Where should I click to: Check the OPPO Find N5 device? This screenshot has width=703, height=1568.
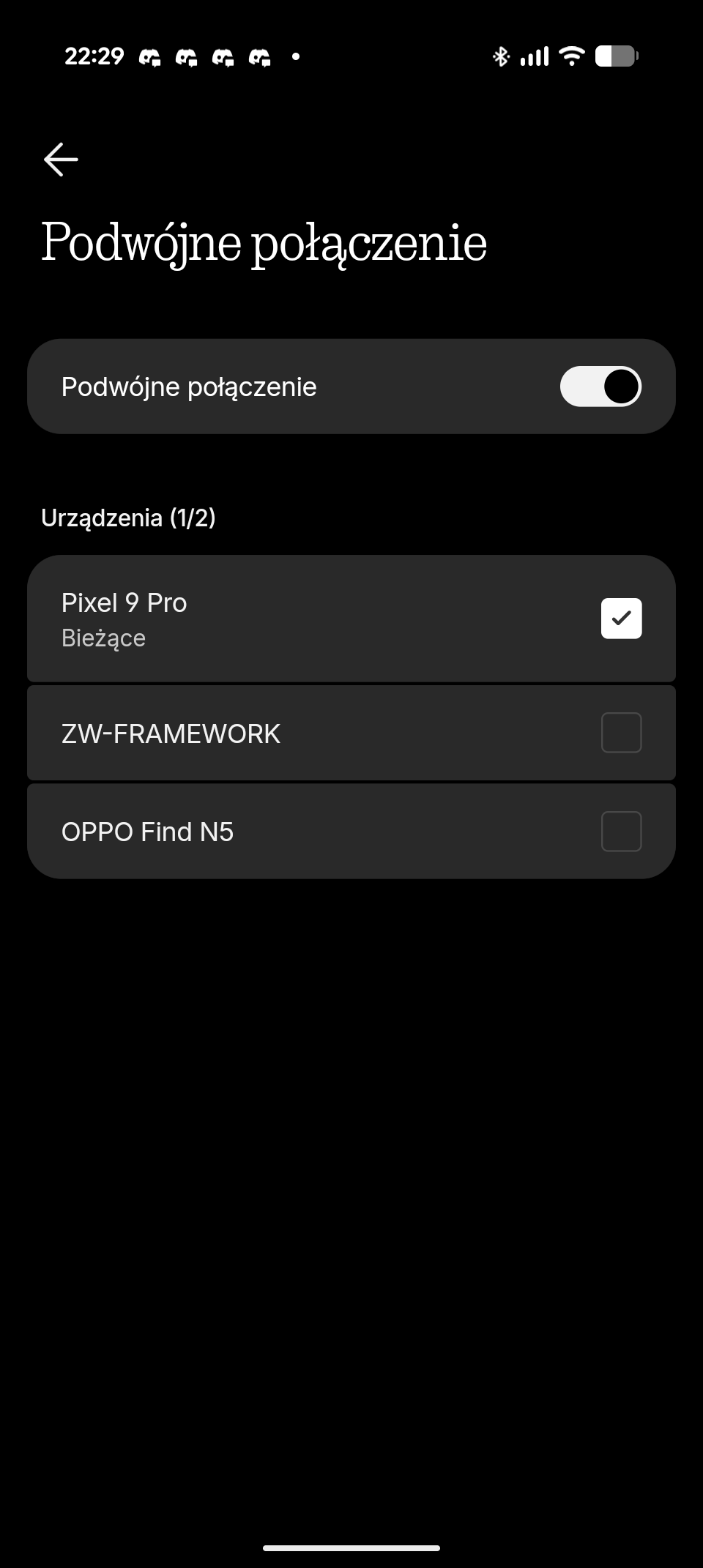621,832
